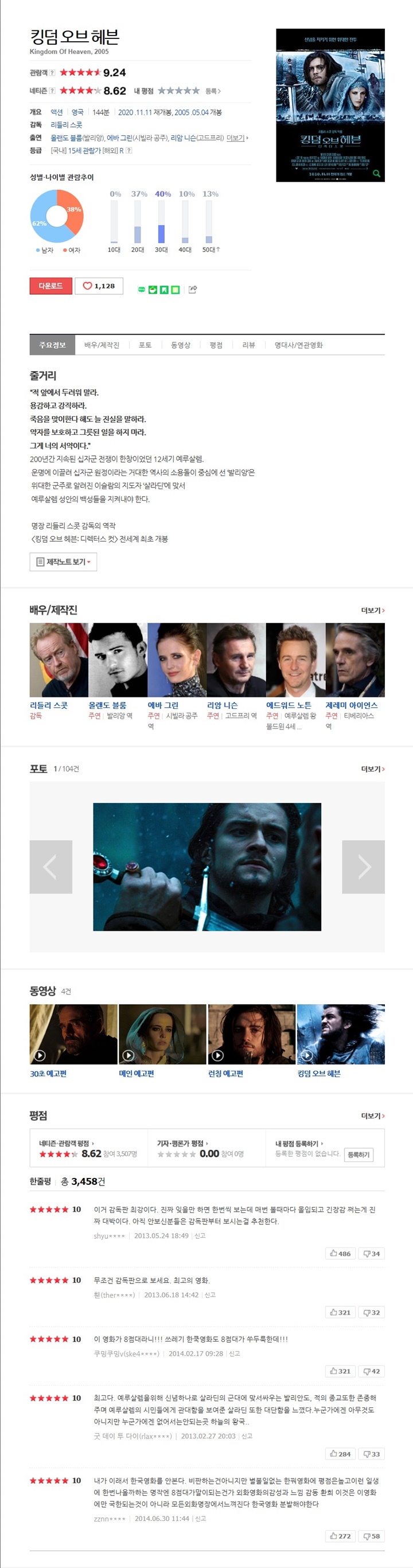The image size is (413, 1568).
Task: Share this movie page
Action: 193,290
